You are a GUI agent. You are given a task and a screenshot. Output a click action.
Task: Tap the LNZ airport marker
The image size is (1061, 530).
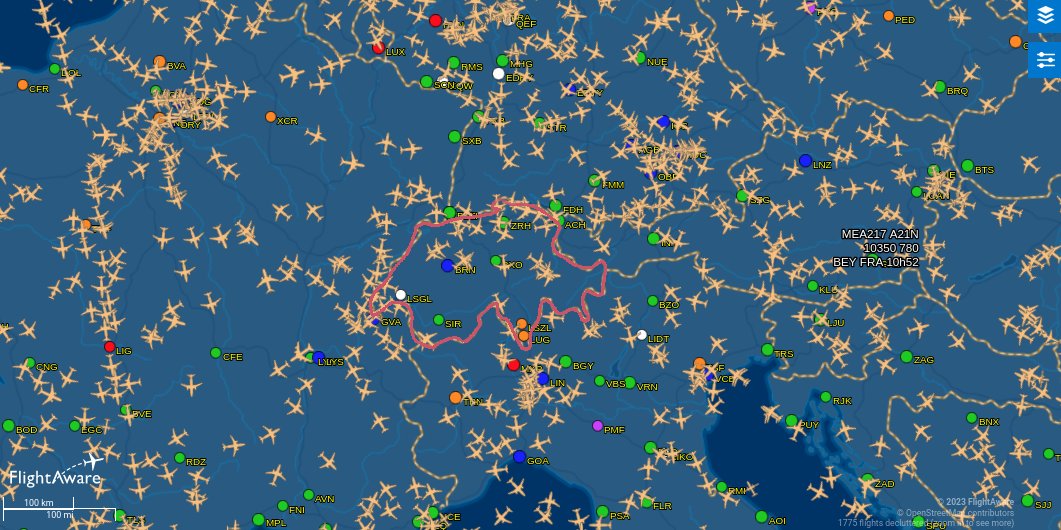point(806,161)
